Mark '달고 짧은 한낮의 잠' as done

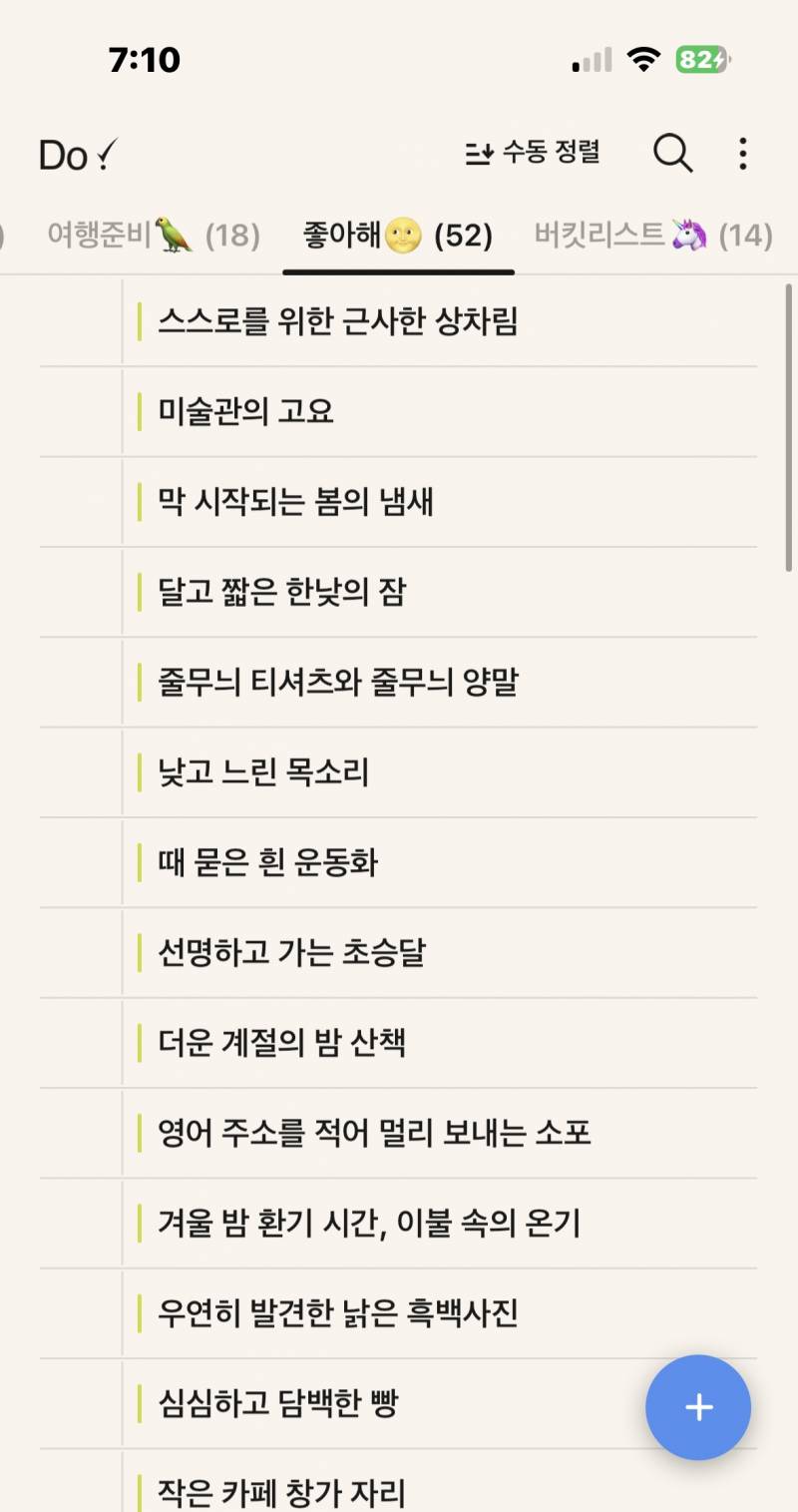coord(78,592)
